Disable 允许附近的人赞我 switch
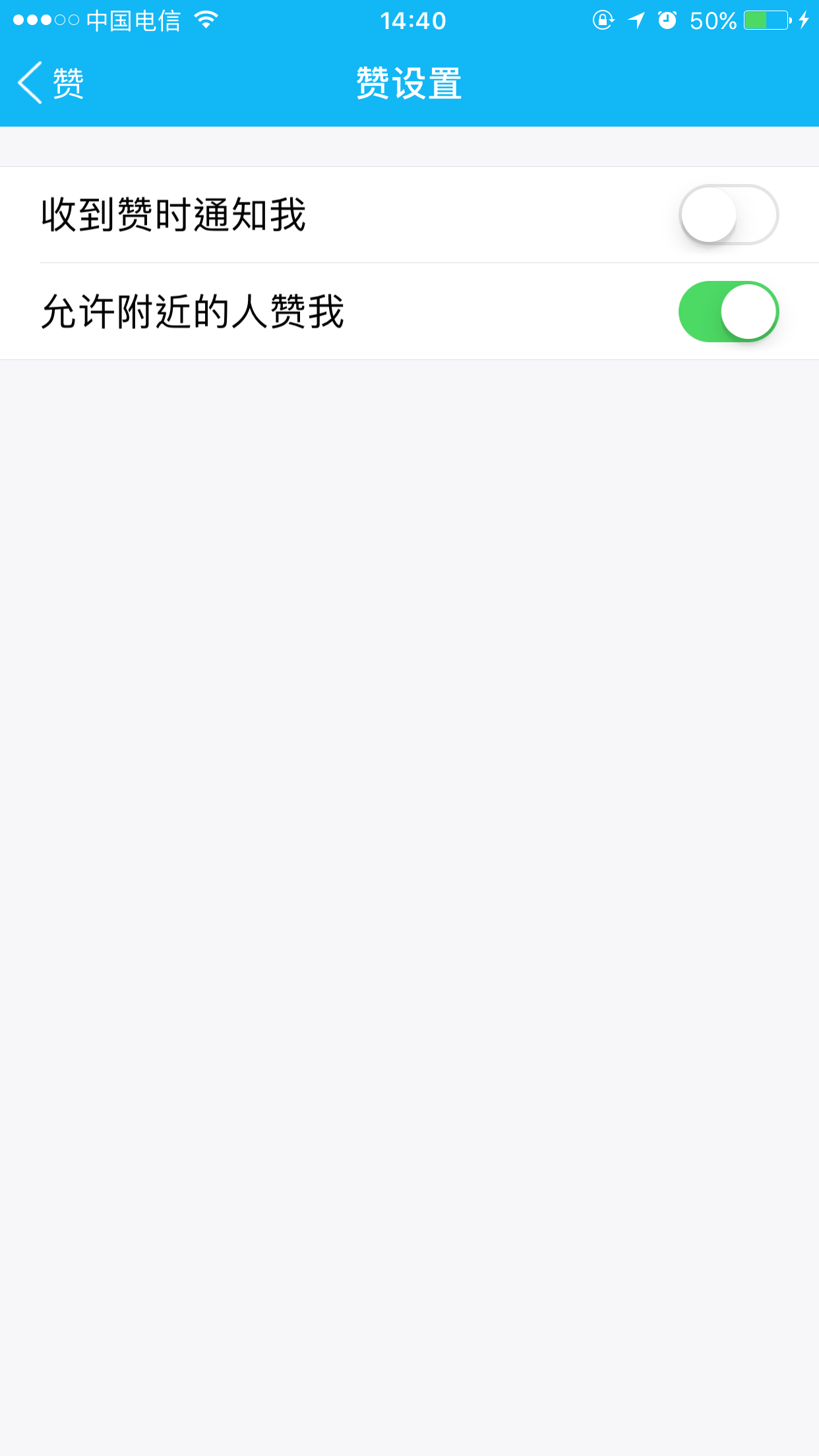Screen dimensions: 819x1456 point(728,312)
